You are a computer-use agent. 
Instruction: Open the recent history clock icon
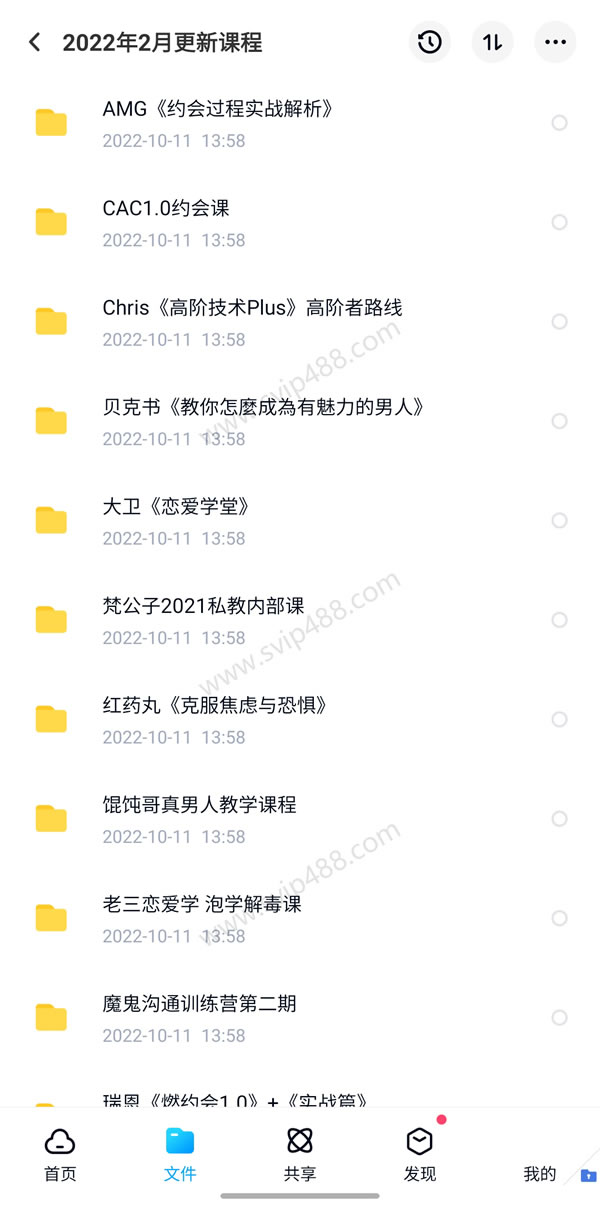pyautogui.click(x=429, y=43)
